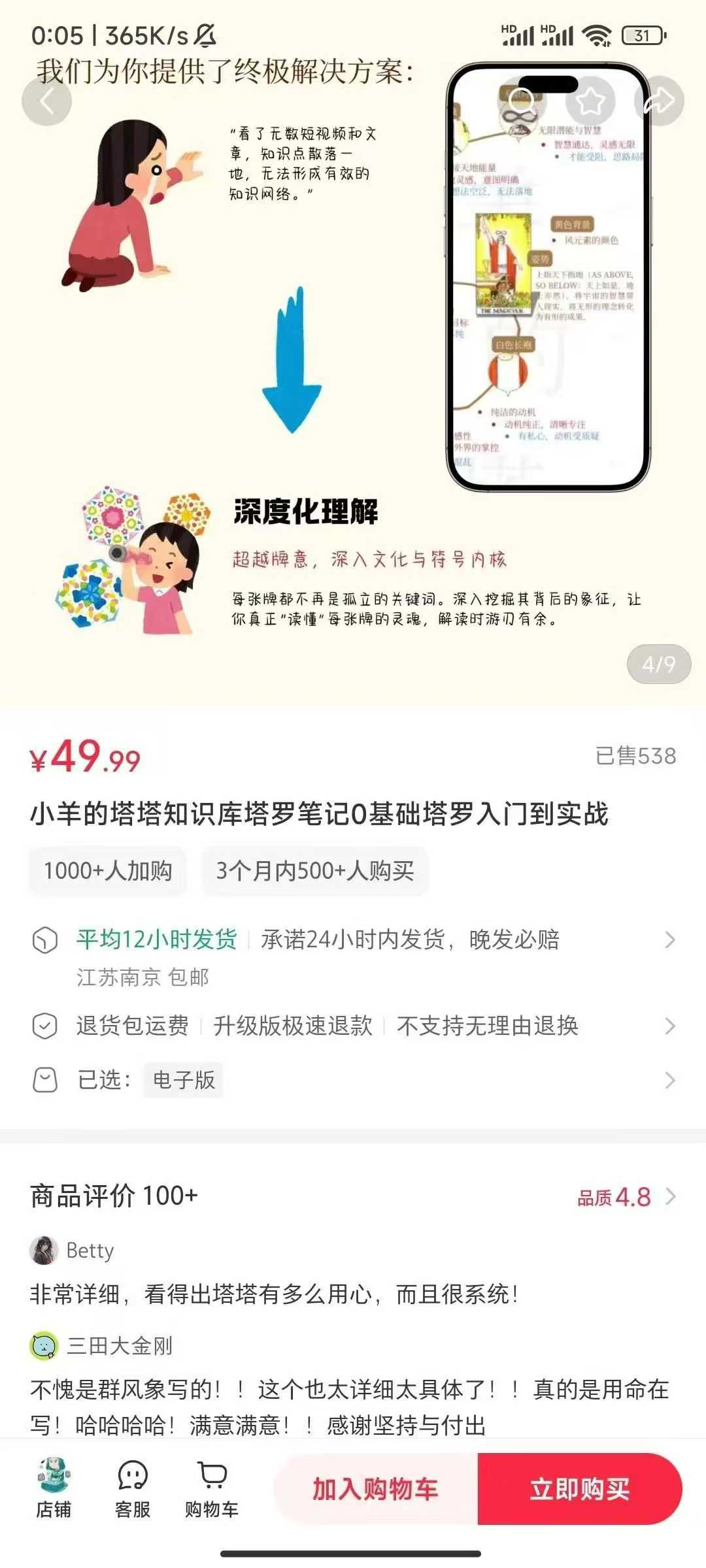Open the 已选 电子版 variant selector
This screenshot has width=706, height=1568.
point(353,1080)
